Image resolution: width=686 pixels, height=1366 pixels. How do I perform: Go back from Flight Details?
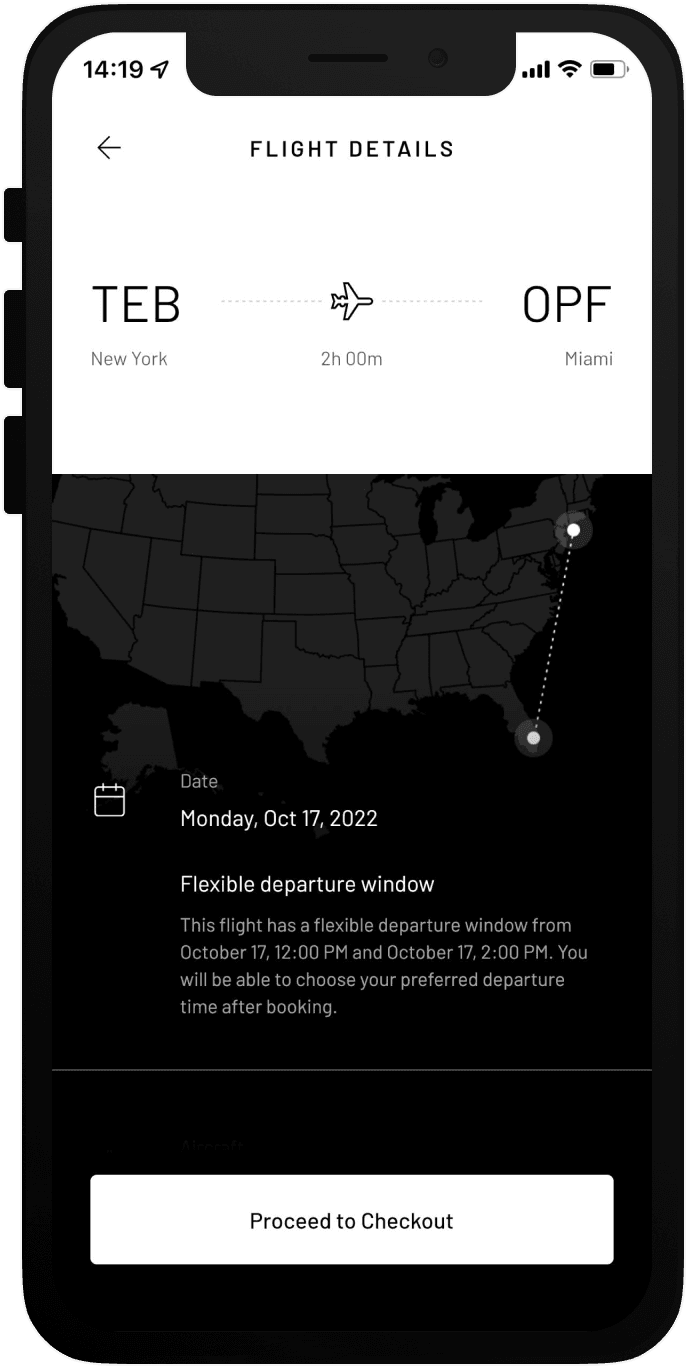[x=109, y=148]
